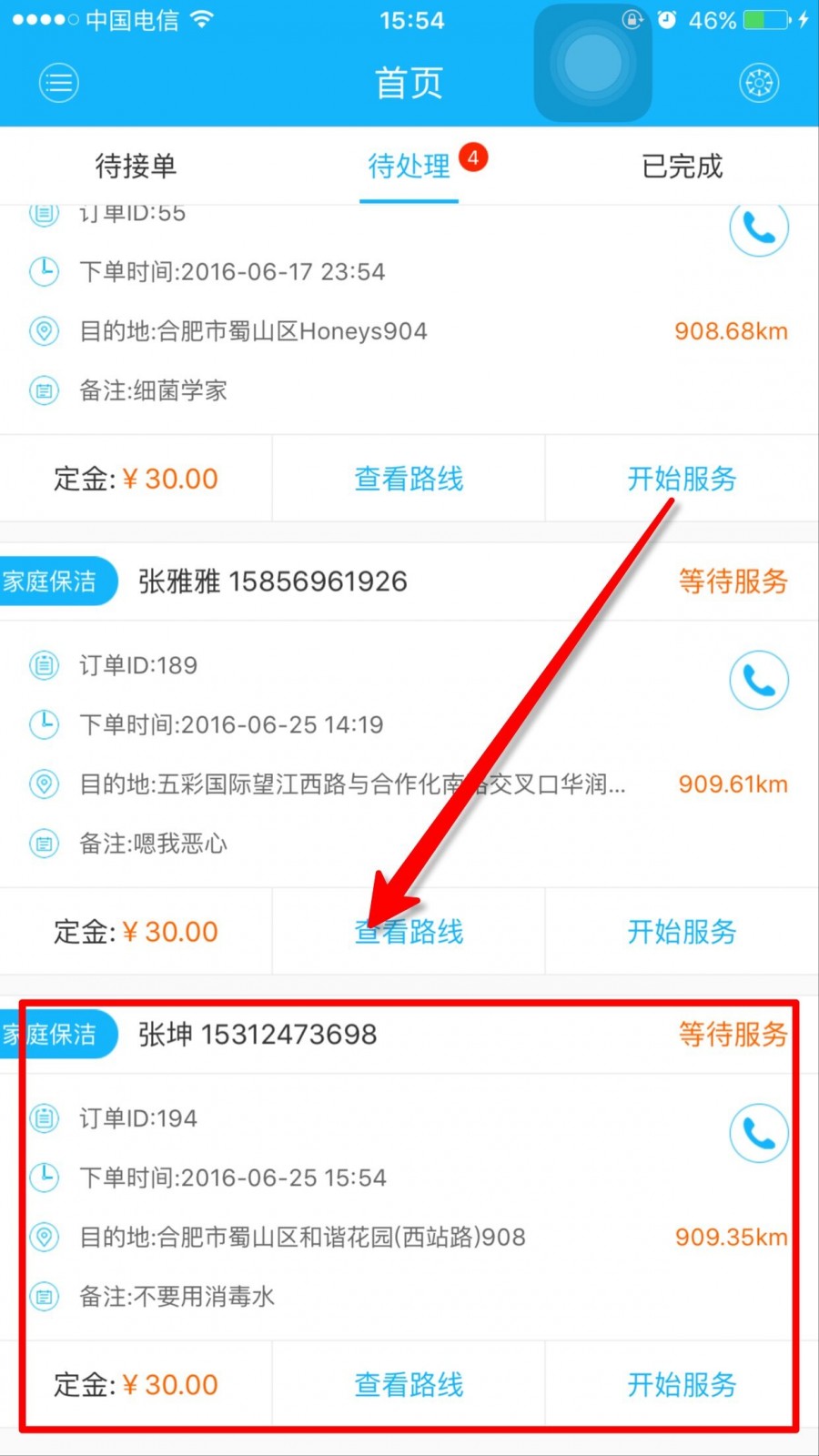Call the customer for order ID 55
Viewport: 819px width, 1456px height.
tap(758, 227)
